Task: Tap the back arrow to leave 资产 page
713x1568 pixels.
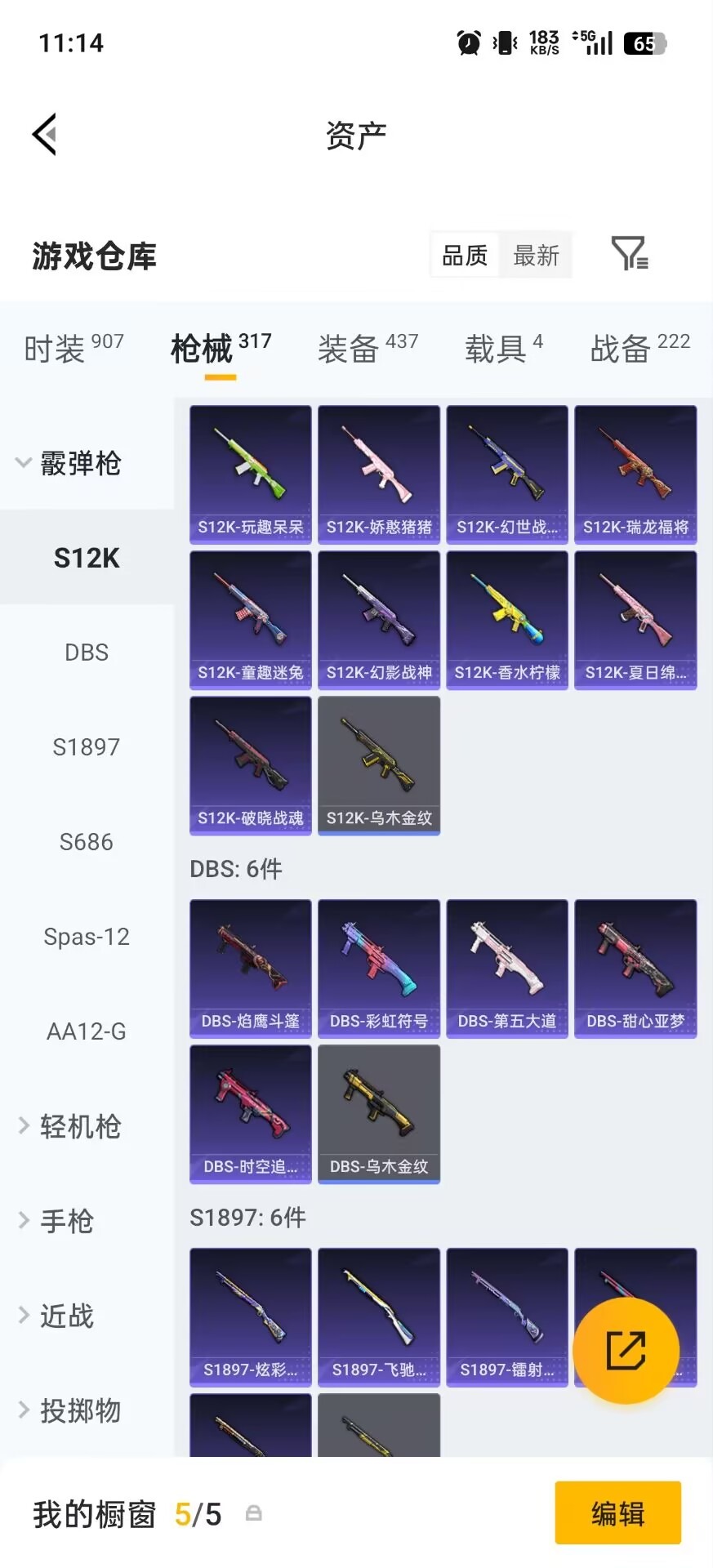Action: 45,133
